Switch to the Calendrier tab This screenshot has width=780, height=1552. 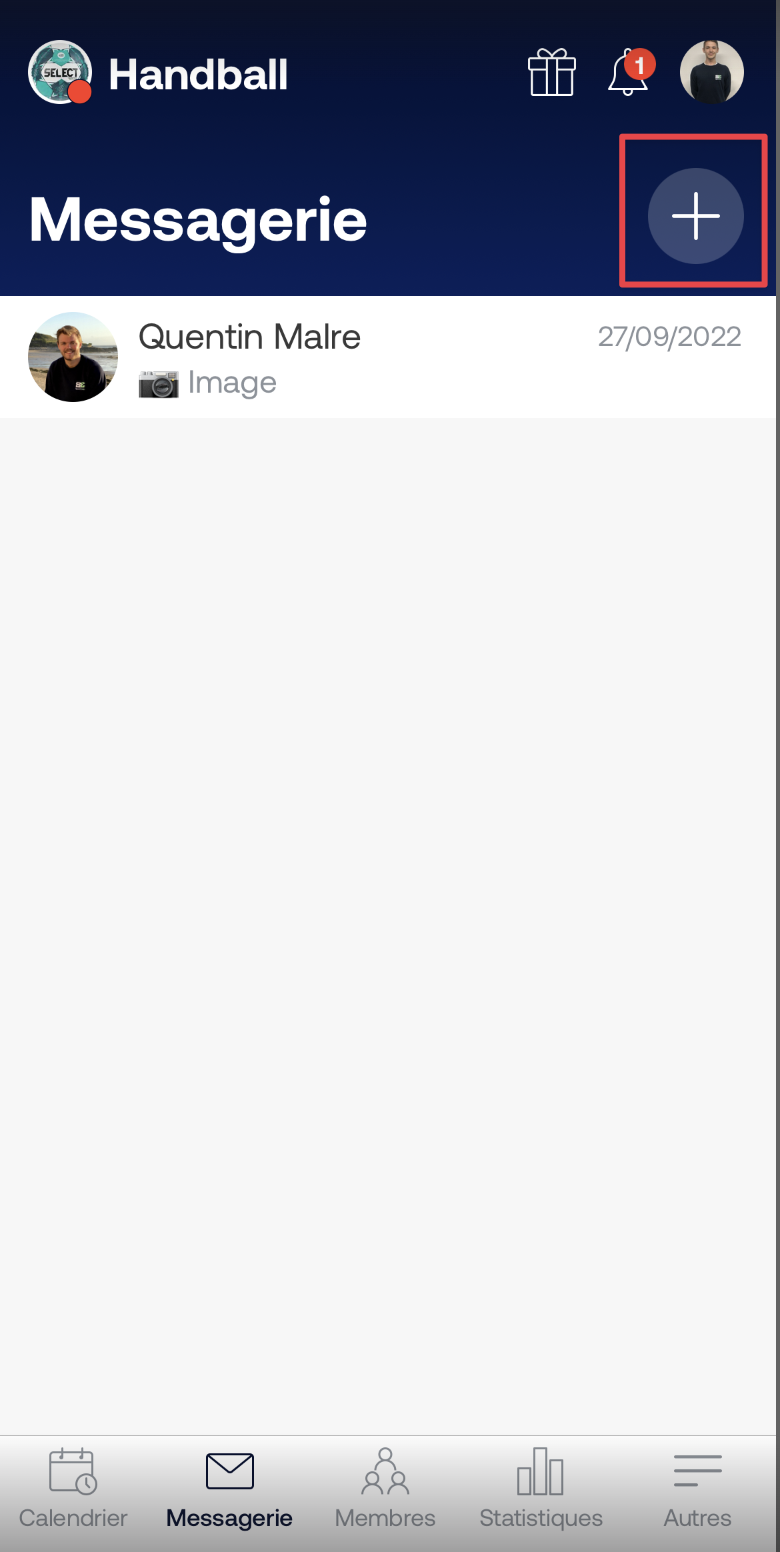(73, 1488)
